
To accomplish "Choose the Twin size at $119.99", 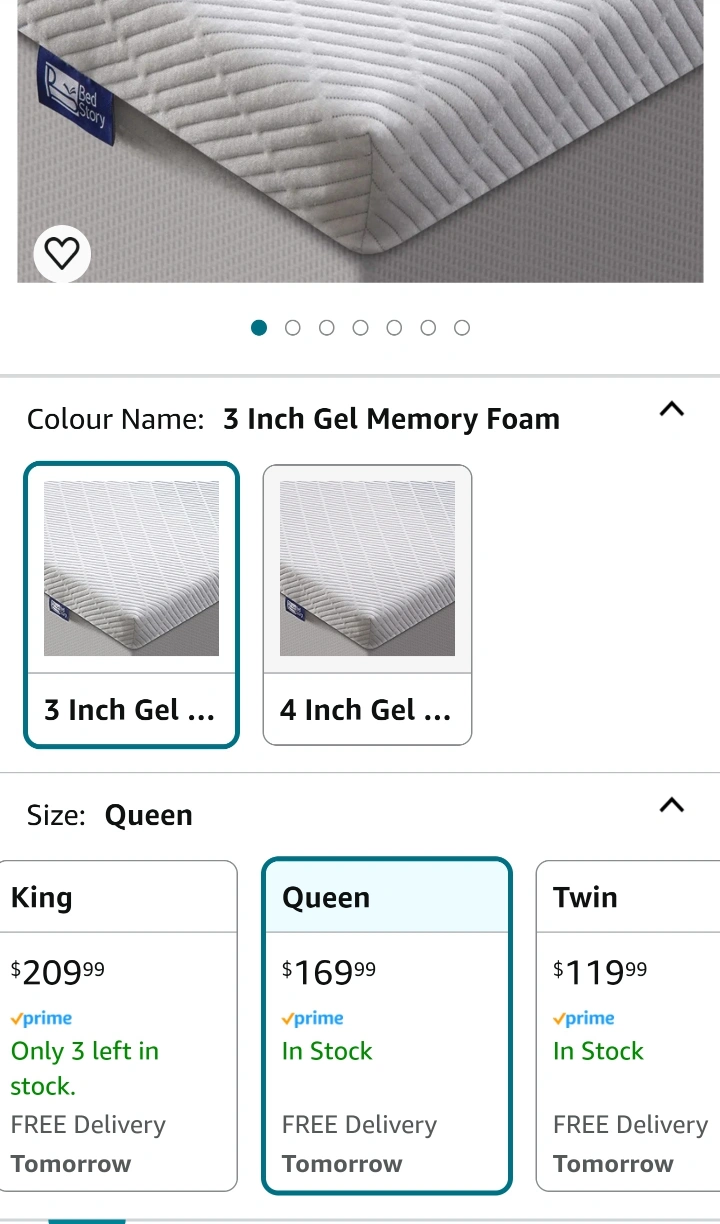I will coord(628,1026).
